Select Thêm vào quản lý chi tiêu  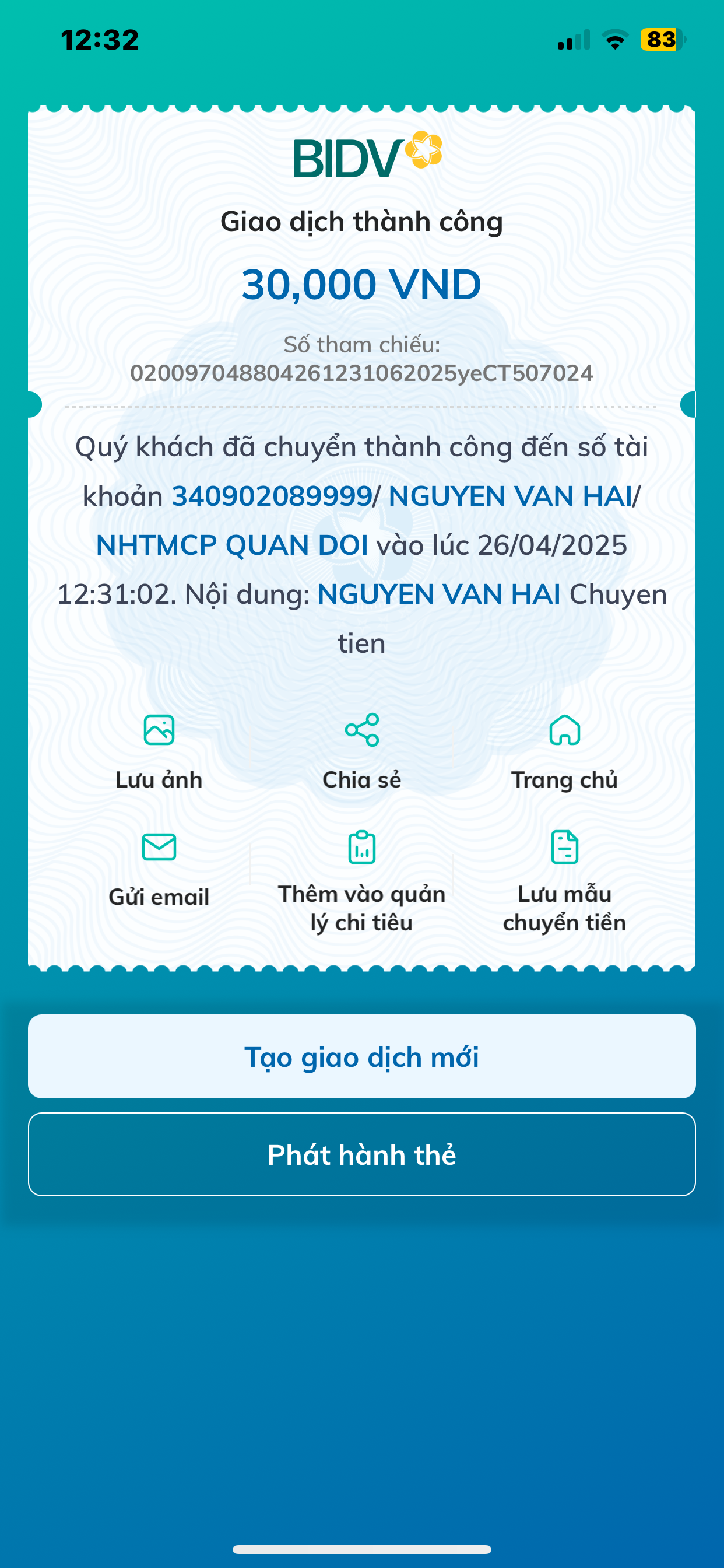click(361, 881)
